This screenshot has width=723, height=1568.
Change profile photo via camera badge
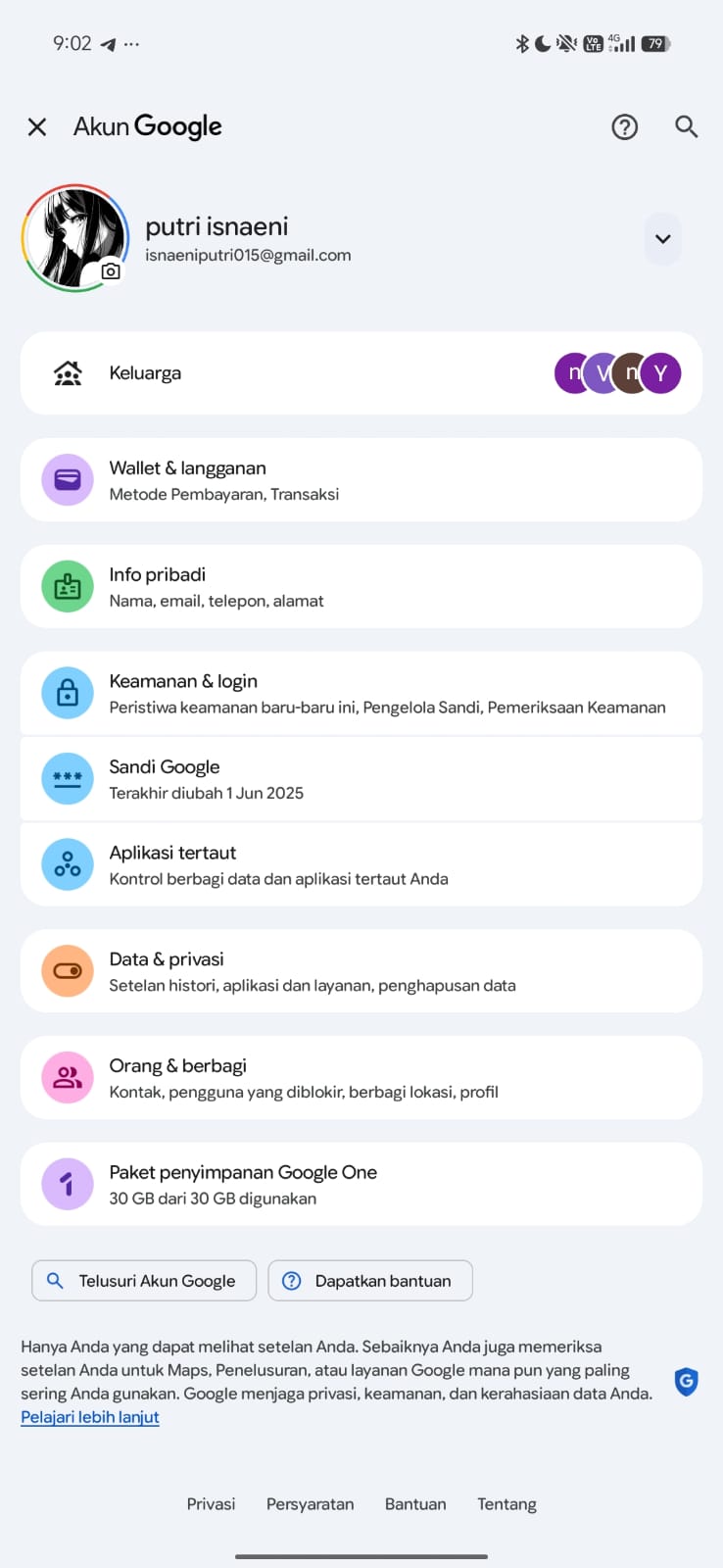(111, 271)
